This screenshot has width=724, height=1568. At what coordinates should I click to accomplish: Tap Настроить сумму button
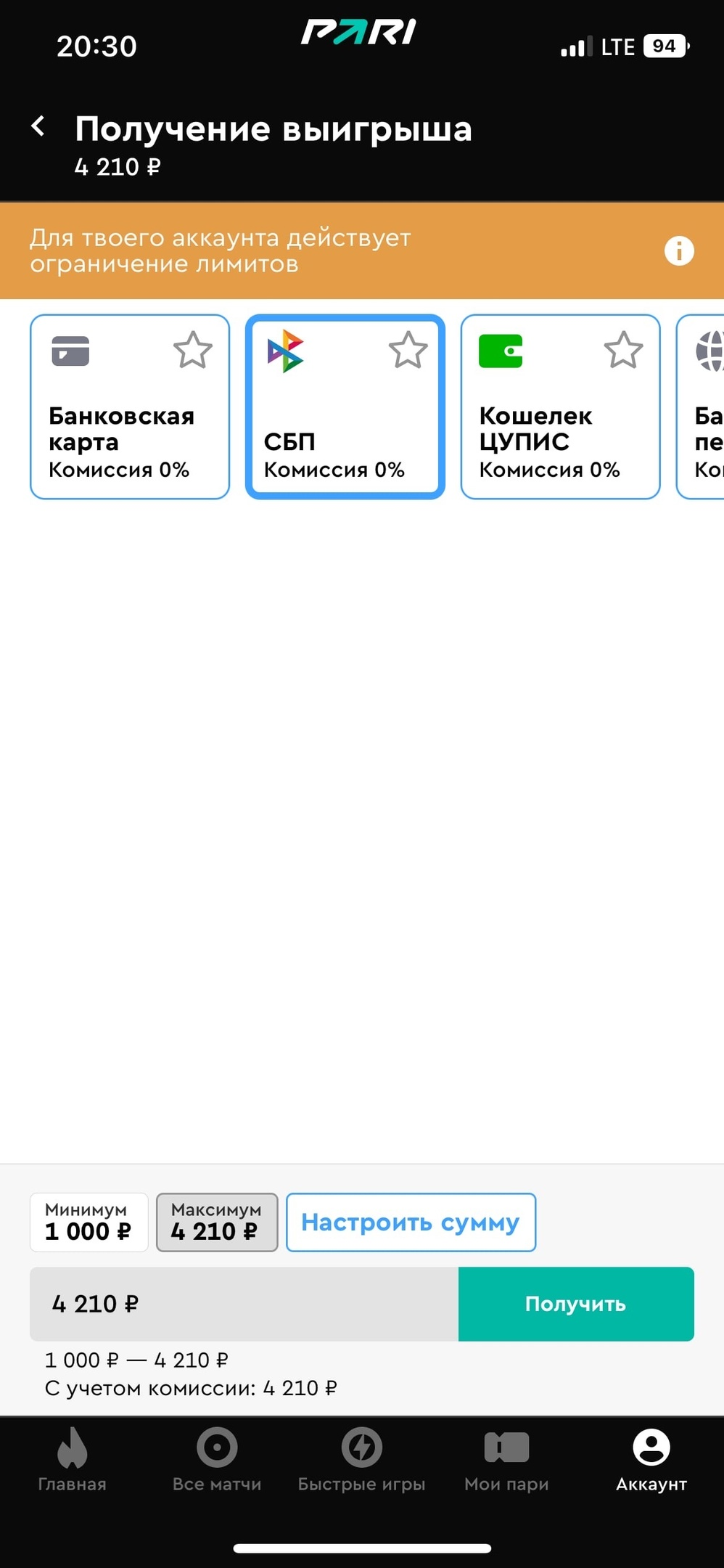411,1222
